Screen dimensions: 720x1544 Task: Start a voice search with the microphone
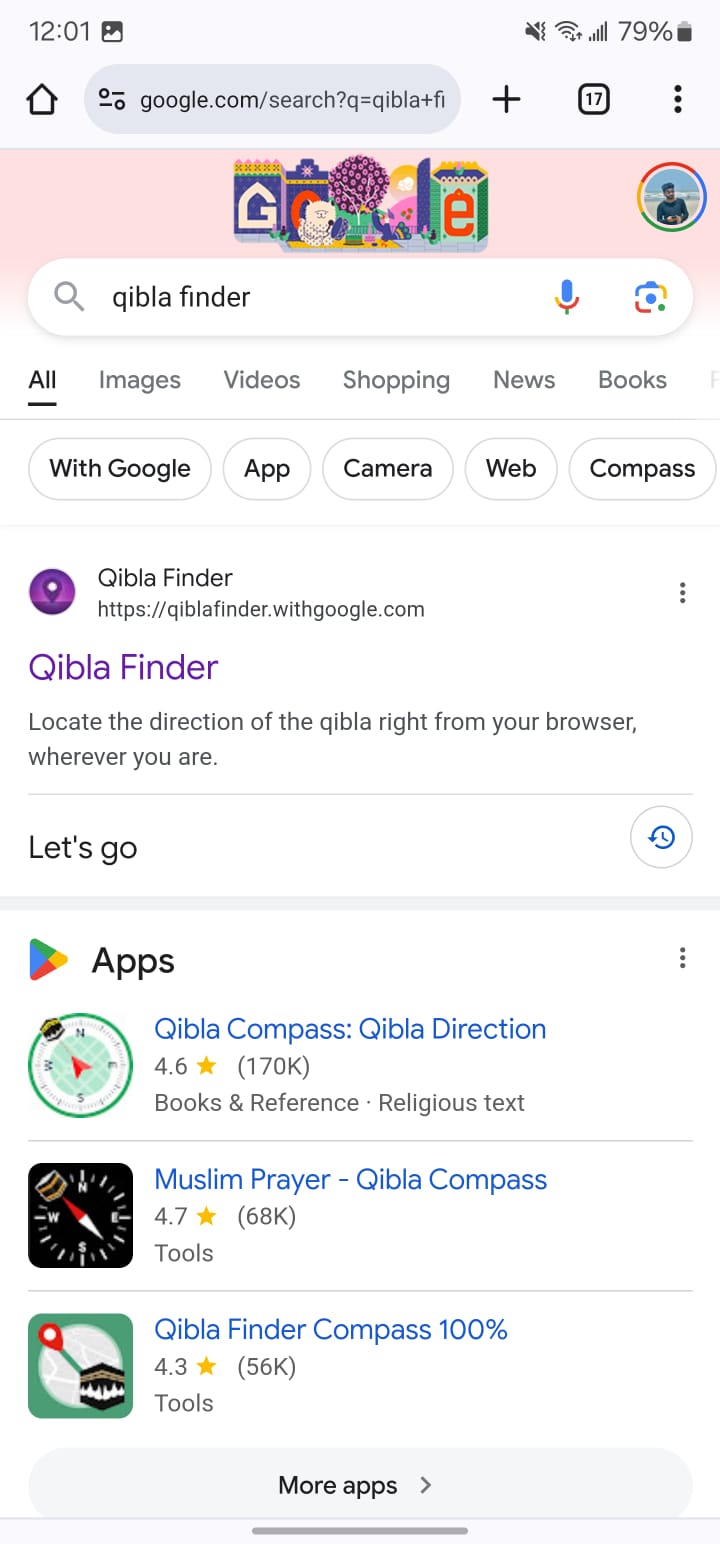(567, 297)
